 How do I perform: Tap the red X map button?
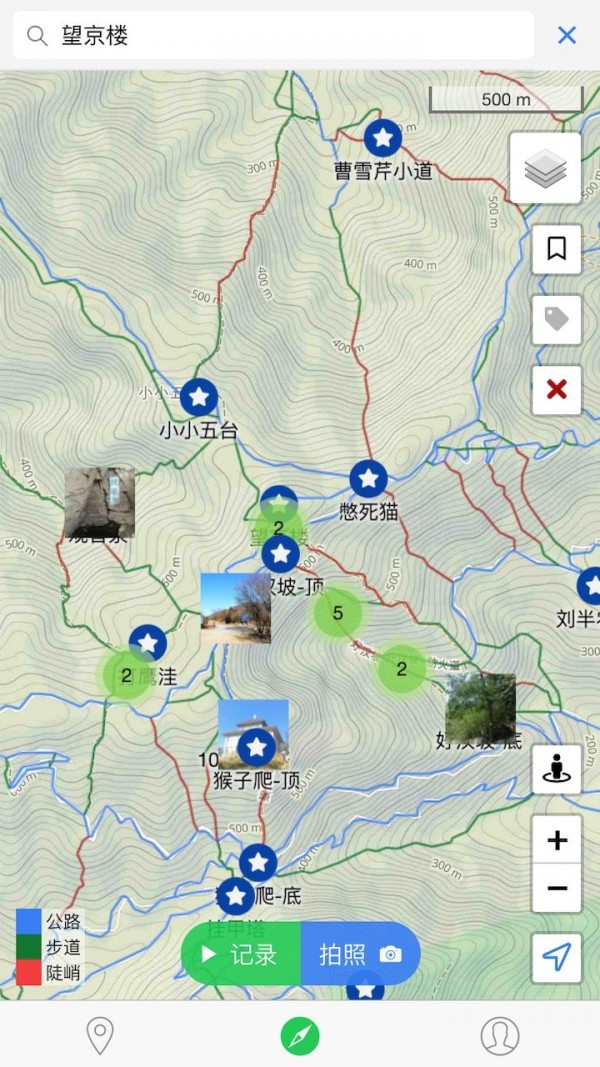[556, 390]
